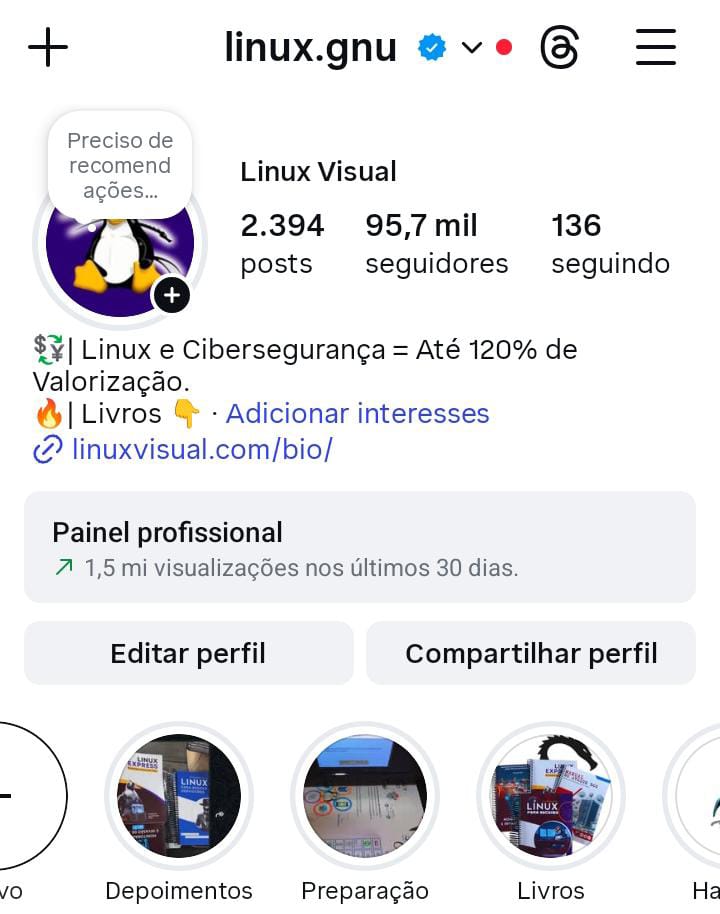720x914 pixels.
Task: Click the blue verified badge next to linux.gnu
Action: click(432, 46)
